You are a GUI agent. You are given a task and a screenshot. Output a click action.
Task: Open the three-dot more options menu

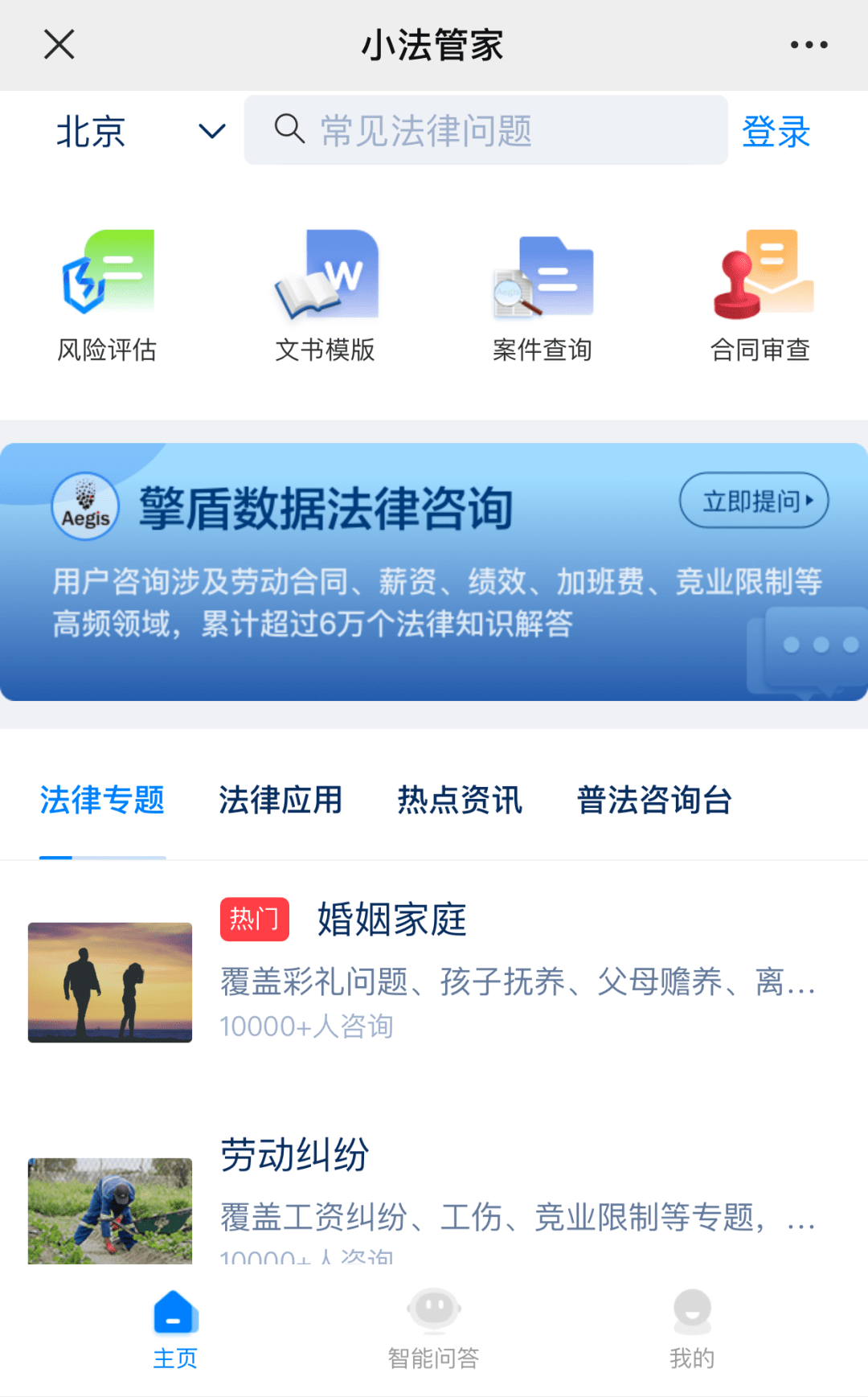(809, 45)
